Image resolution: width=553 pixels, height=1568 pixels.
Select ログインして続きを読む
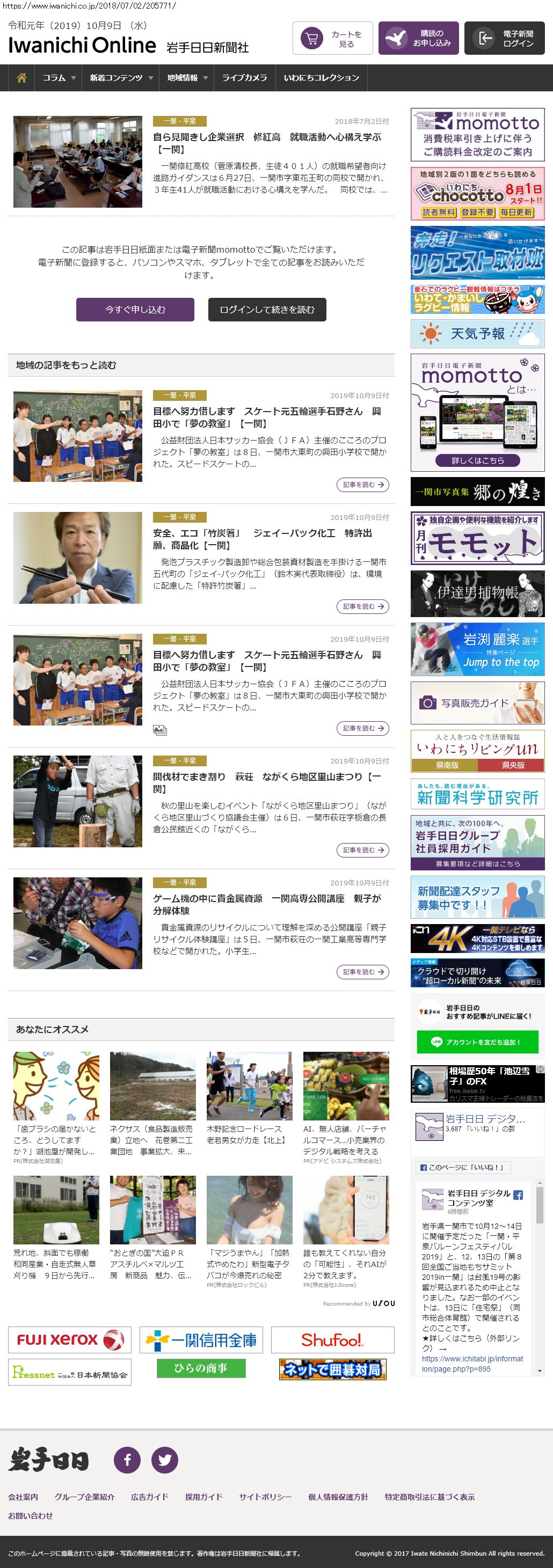click(267, 309)
